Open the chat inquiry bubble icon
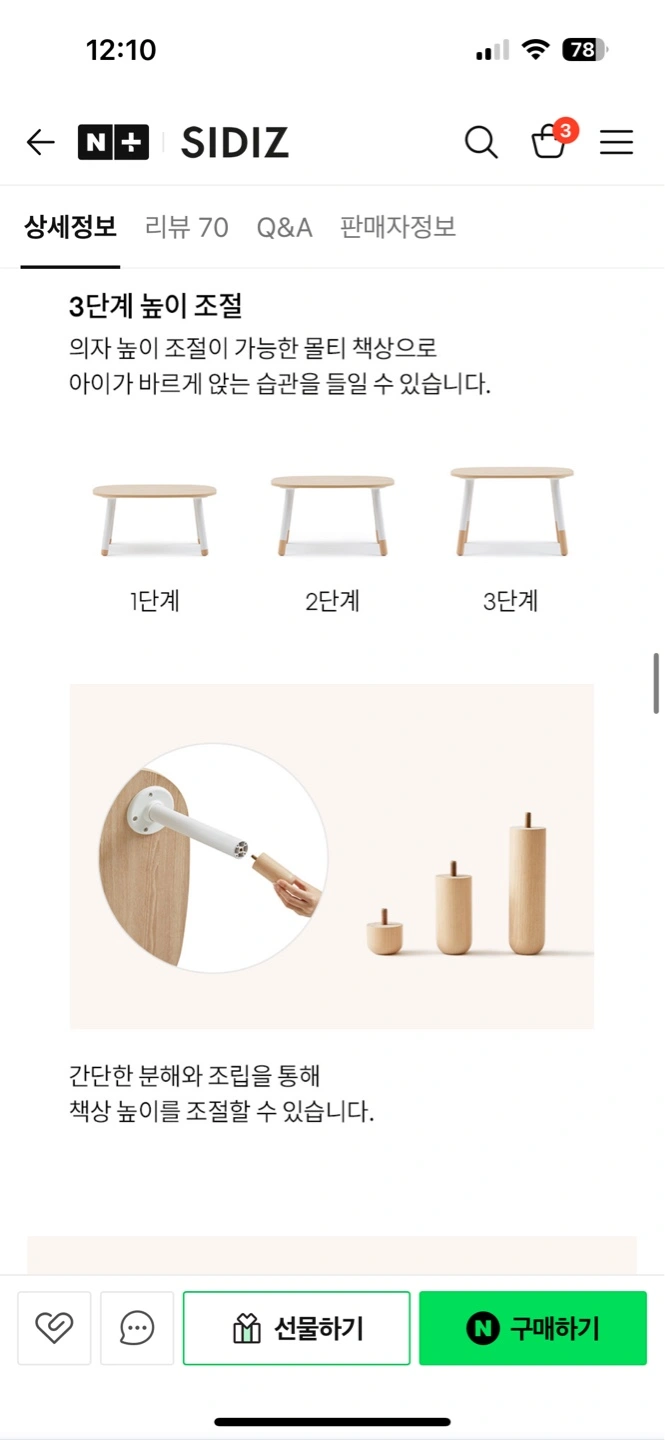This screenshot has width=665, height=1440. click(137, 1328)
